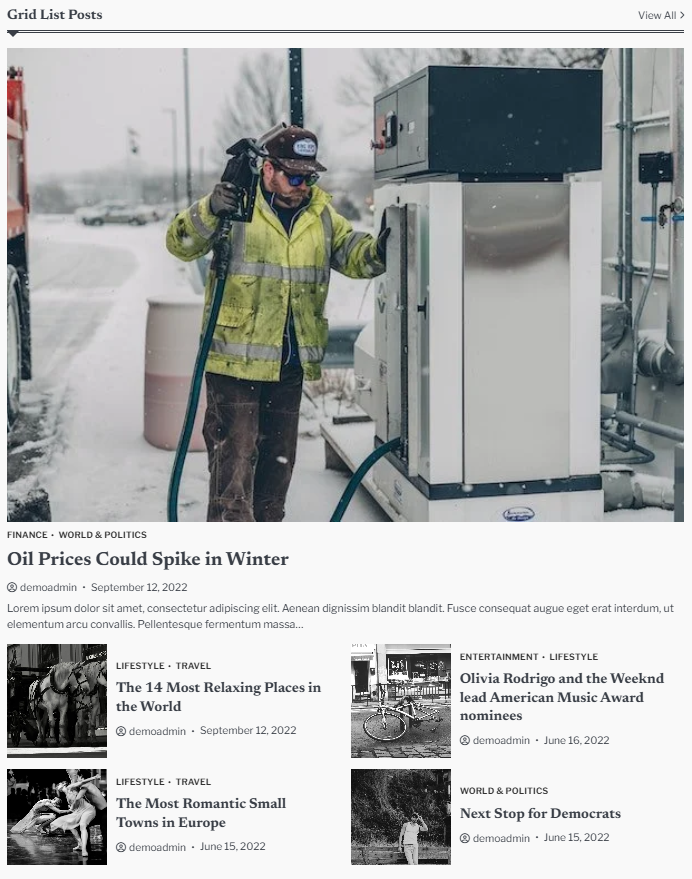Read 'The Most Romantic Small Towns in Europe'
This screenshot has height=879, width=692.
click(x=201, y=812)
